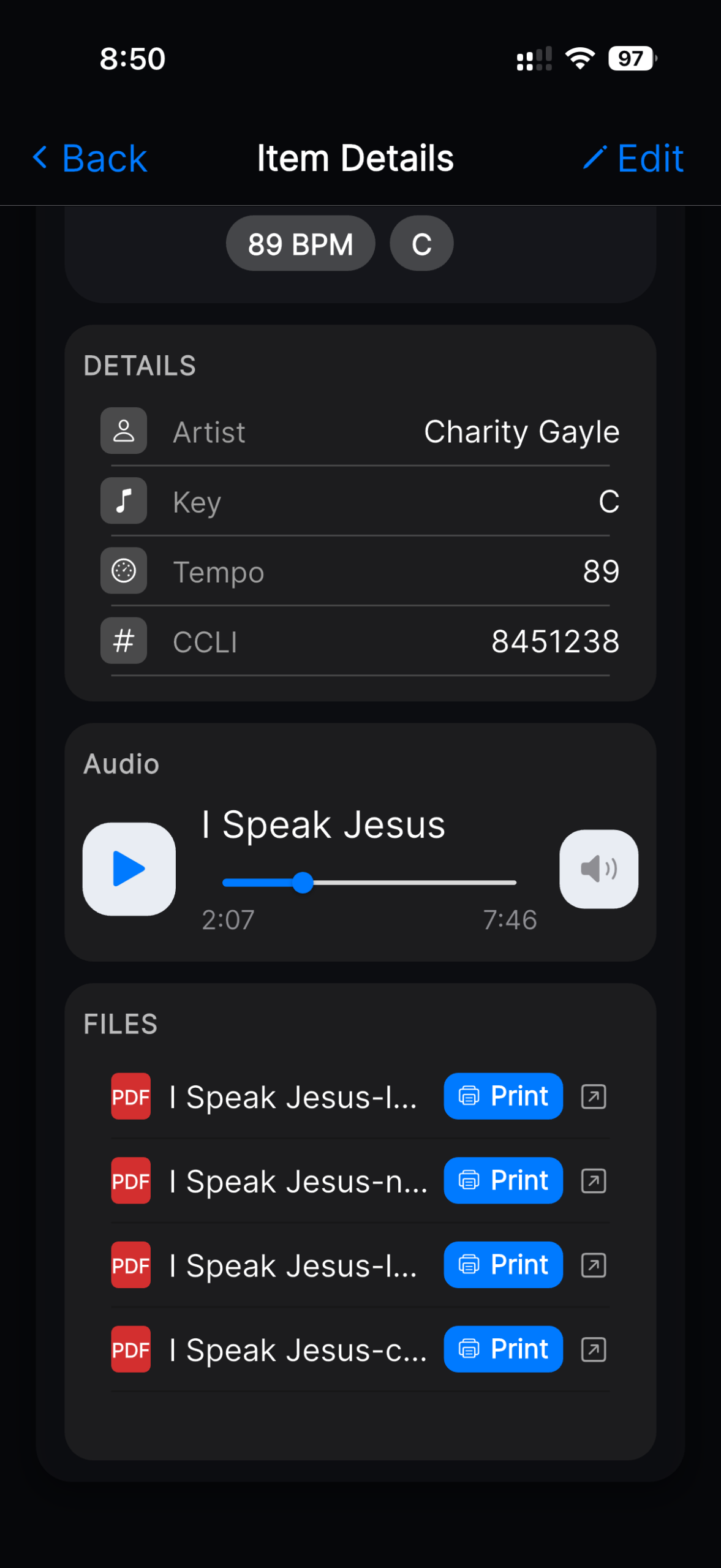Open the first PDF file icon

tap(130, 1096)
